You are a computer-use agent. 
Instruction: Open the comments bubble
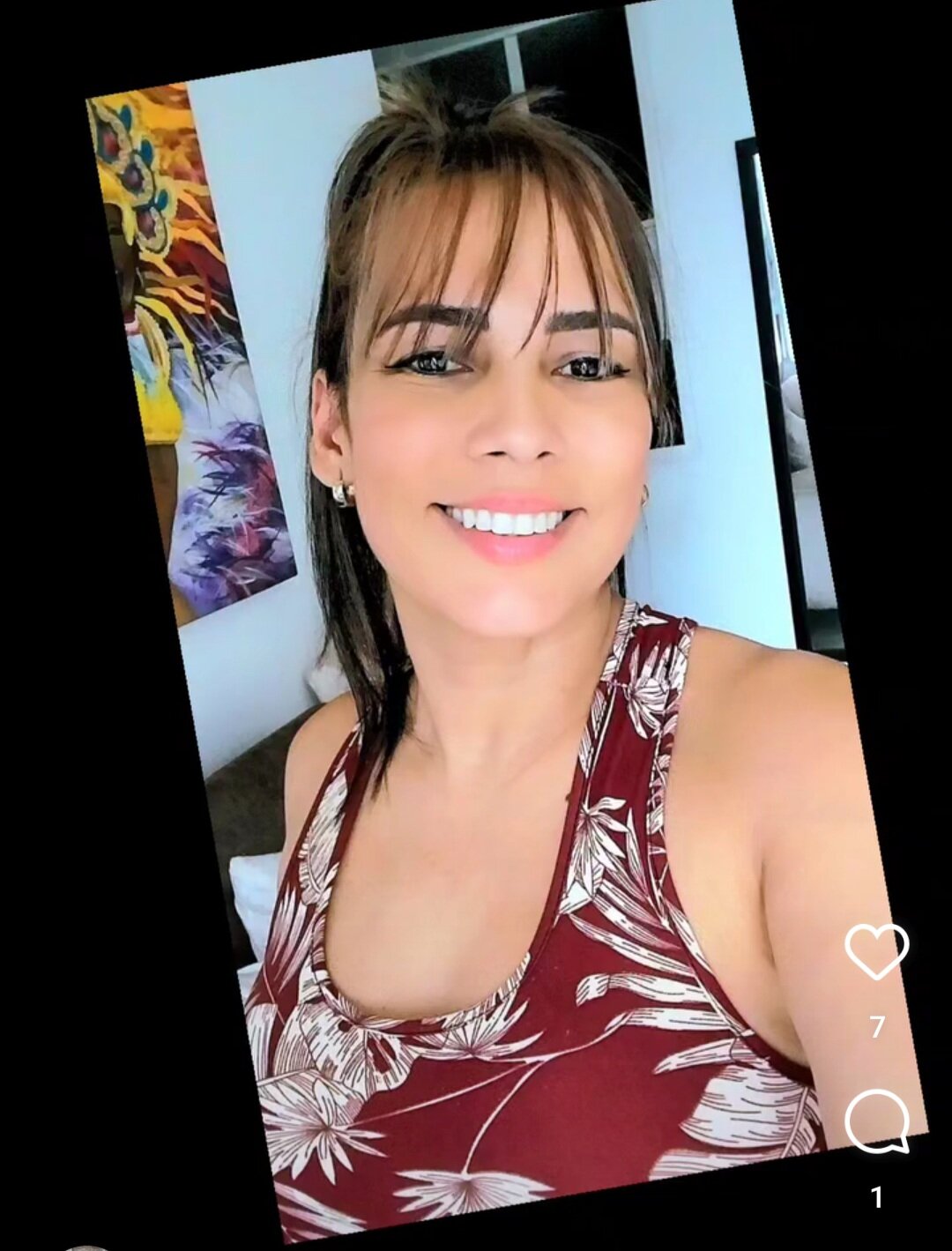tap(876, 1121)
